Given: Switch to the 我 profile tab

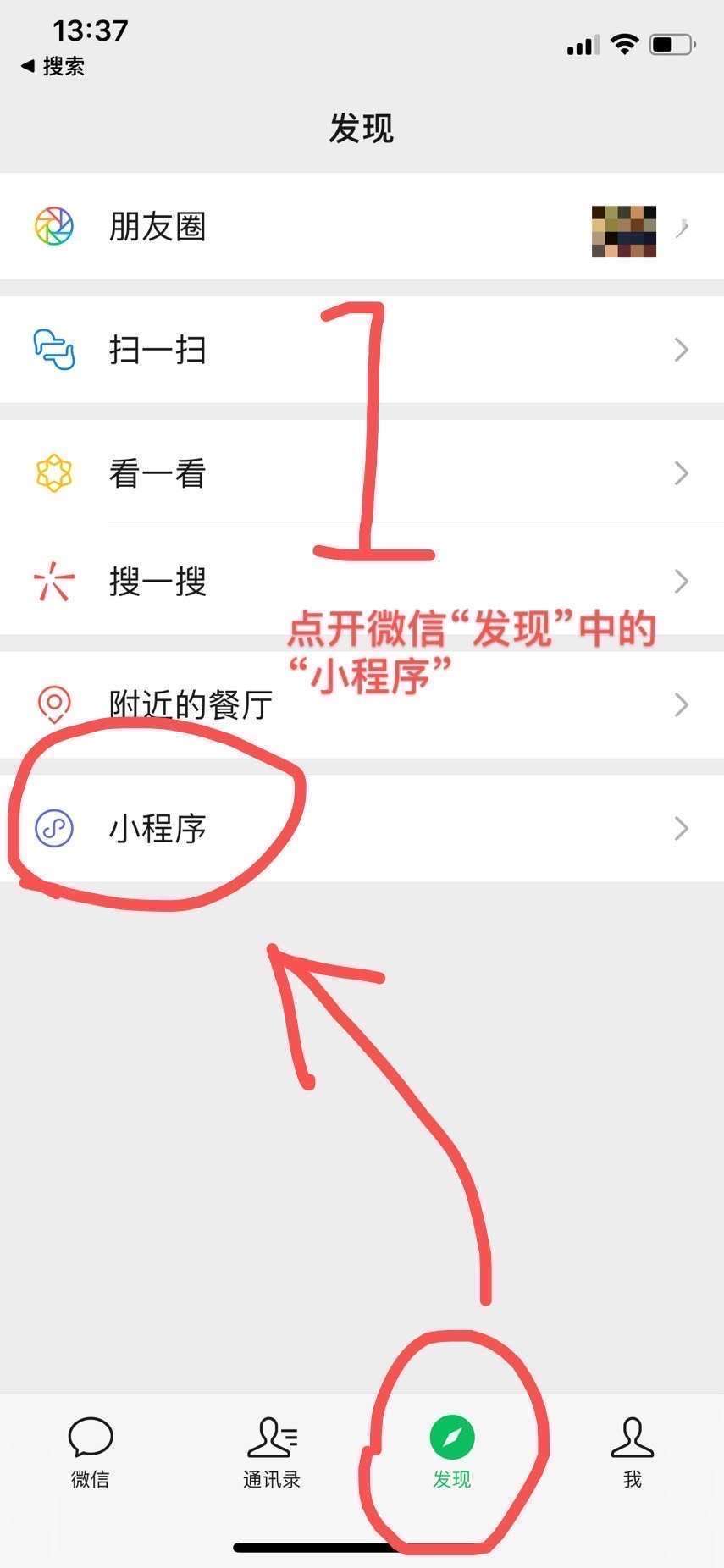Looking at the screenshot, I should 633,1453.
